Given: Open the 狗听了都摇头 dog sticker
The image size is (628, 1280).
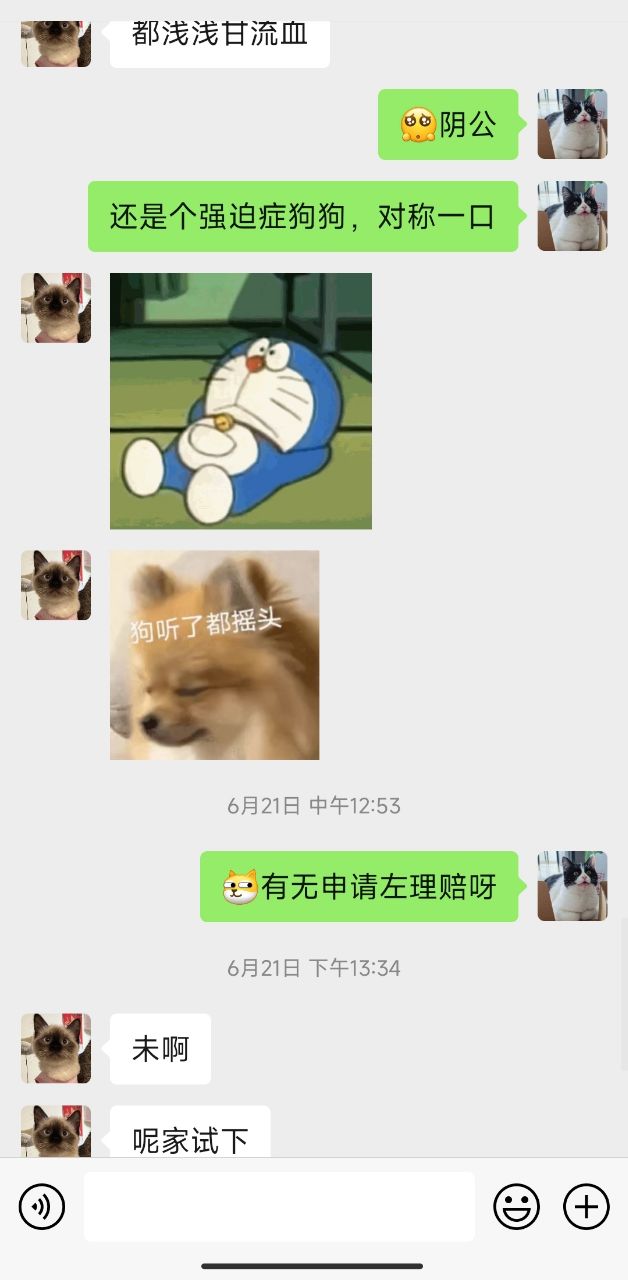Looking at the screenshot, I should pyautogui.click(x=214, y=655).
